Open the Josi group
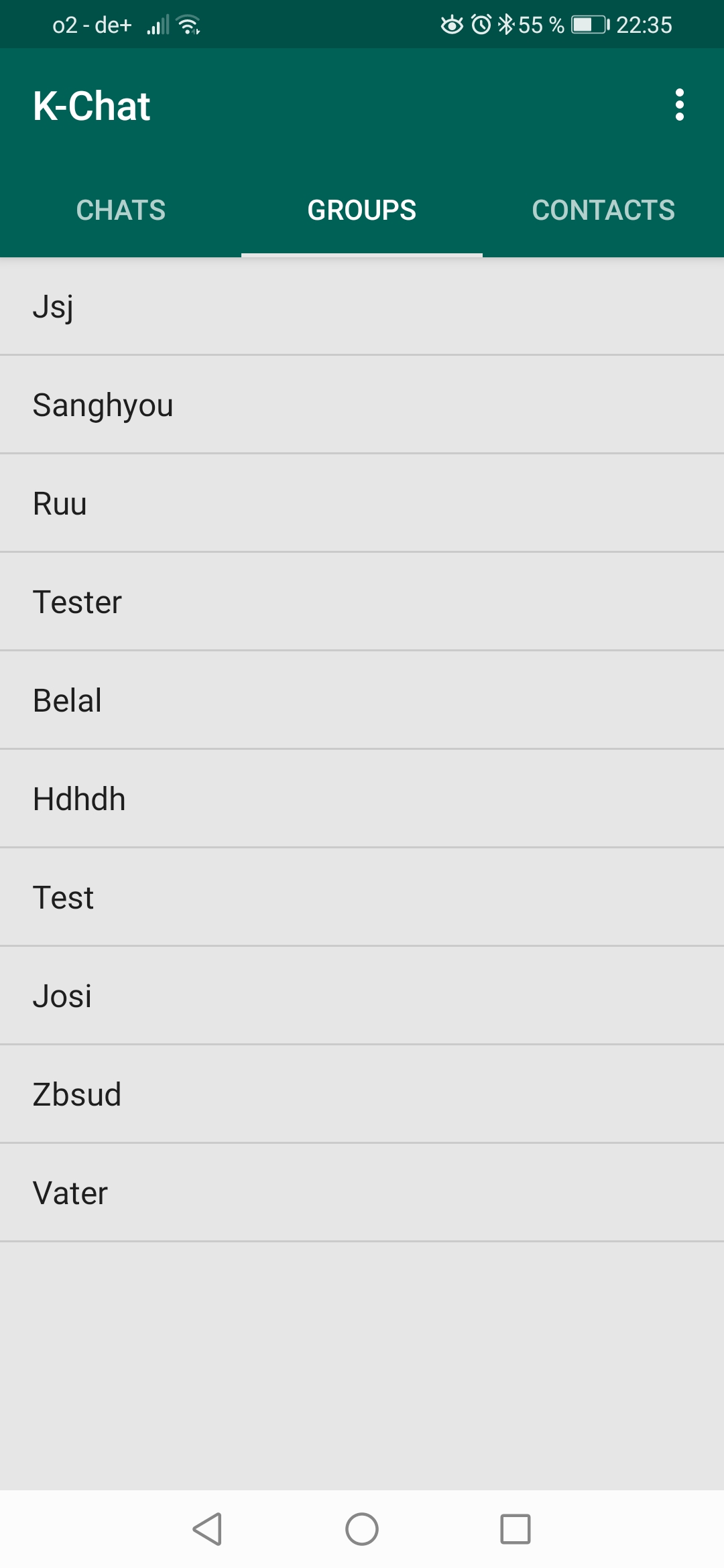Image resolution: width=724 pixels, height=1568 pixels. pos(362,996)
